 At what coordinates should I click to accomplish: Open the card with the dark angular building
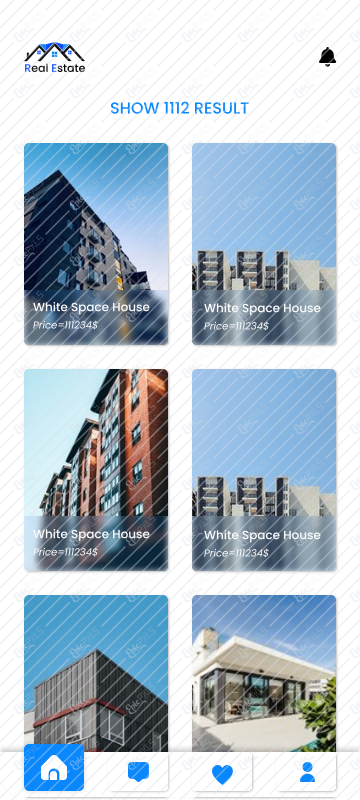click(x=96, y=244)
